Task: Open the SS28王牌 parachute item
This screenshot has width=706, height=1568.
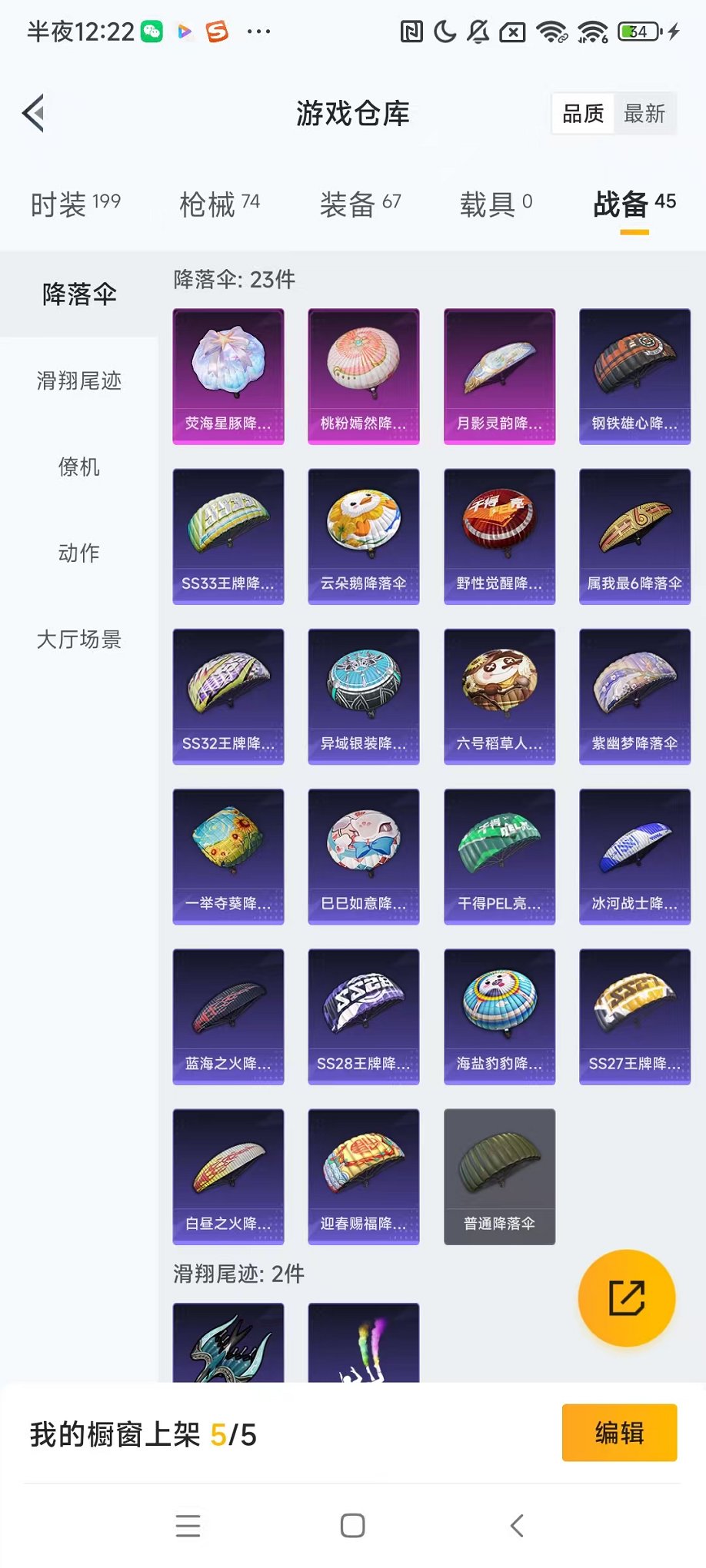Action: coord(364,1016)
